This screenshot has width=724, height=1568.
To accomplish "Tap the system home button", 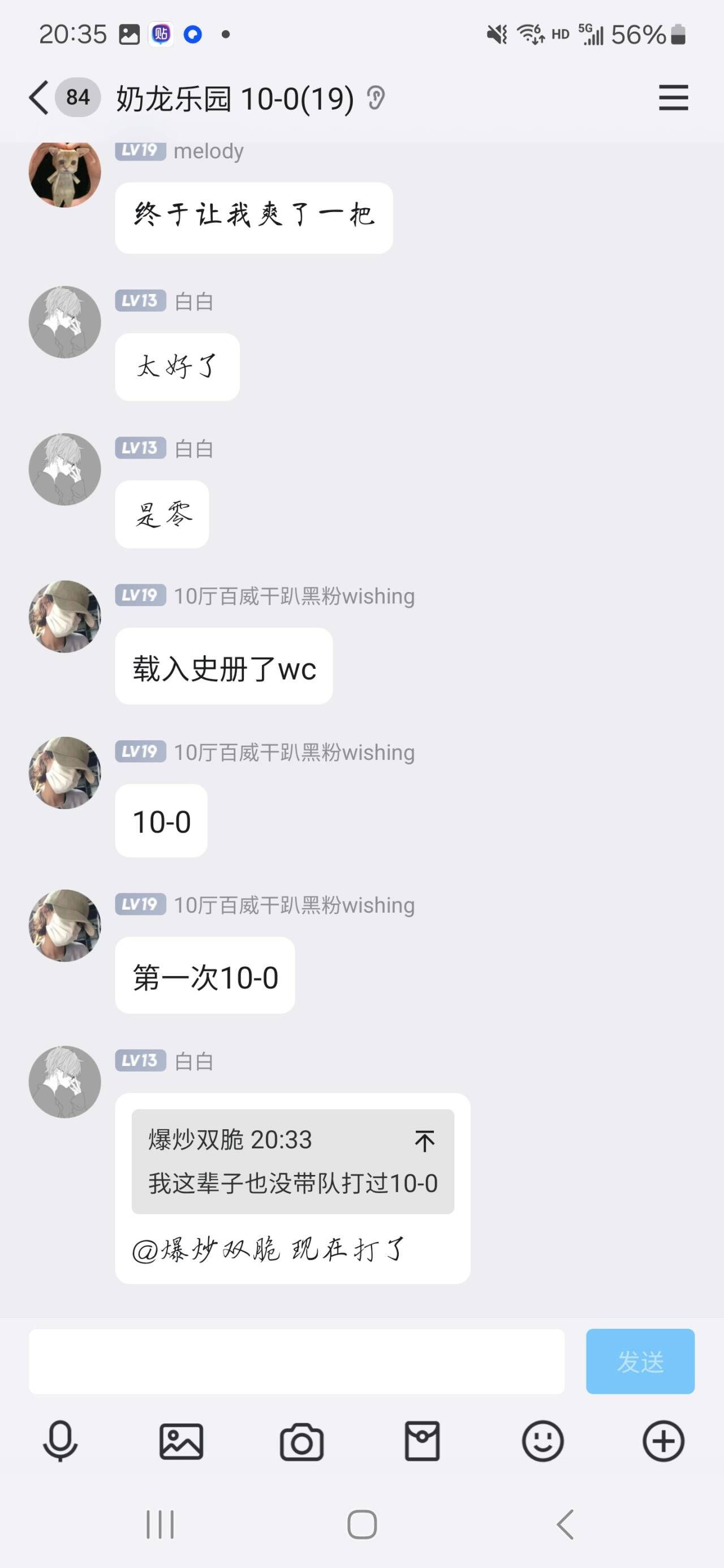I will point(361,1524).
